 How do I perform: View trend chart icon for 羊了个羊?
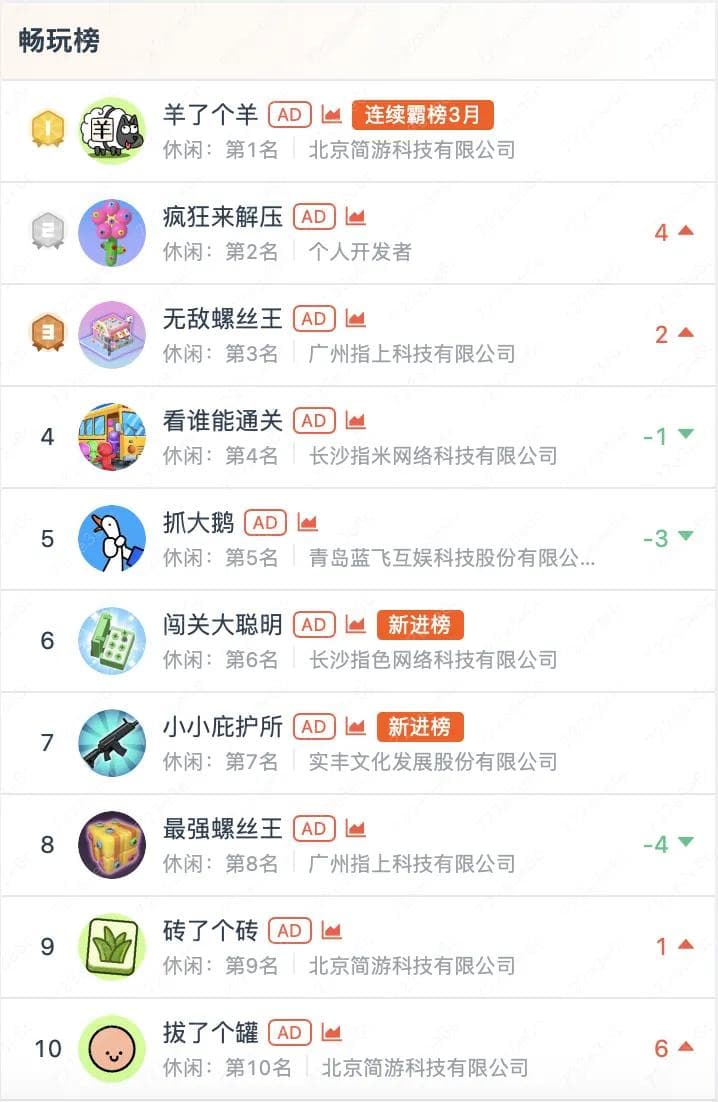(332, 115)
